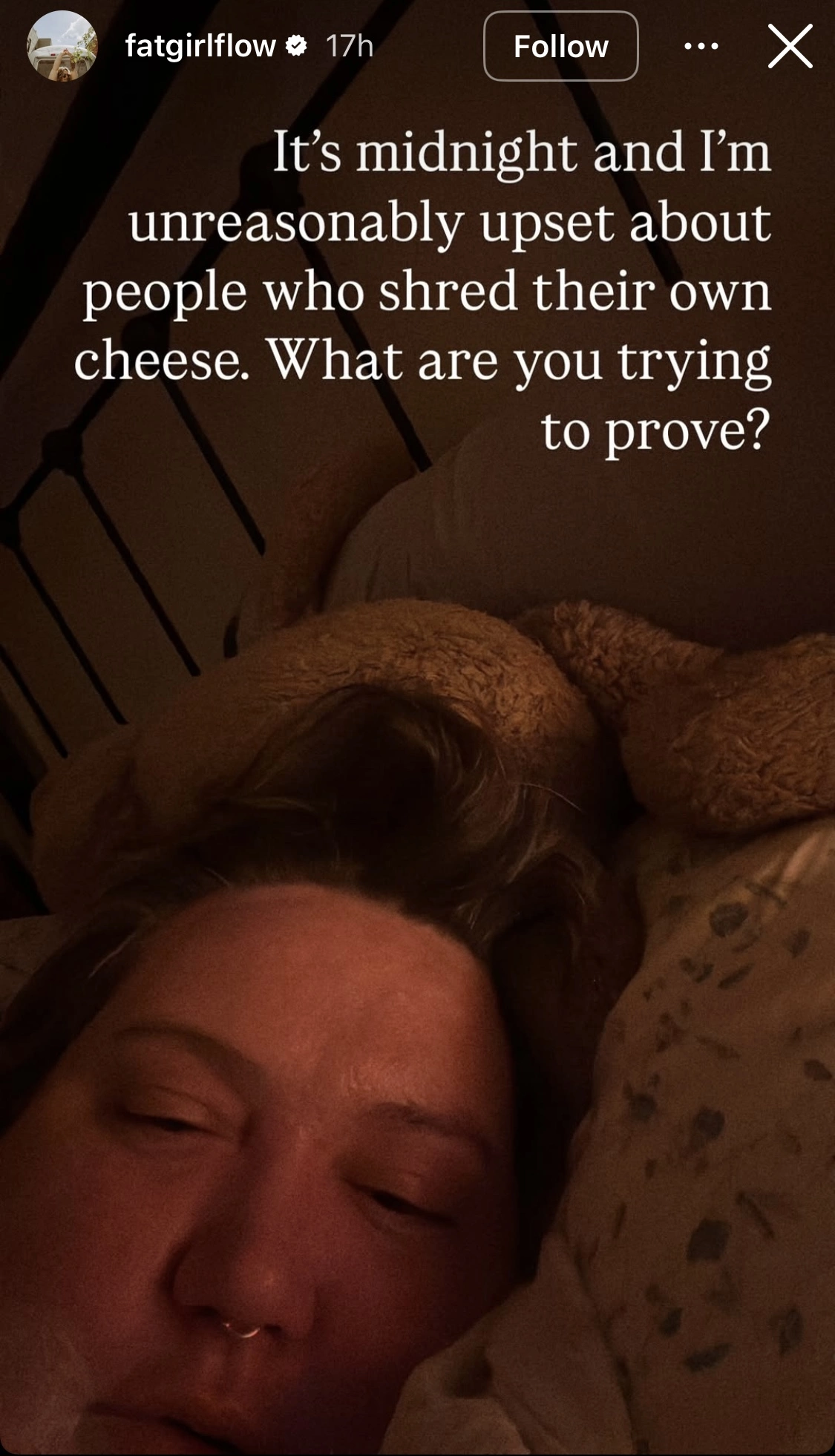Open fatgirlflow's profile picture
Screen dimensions: 835x1456
pyautogui.click(x=62, y=46)
